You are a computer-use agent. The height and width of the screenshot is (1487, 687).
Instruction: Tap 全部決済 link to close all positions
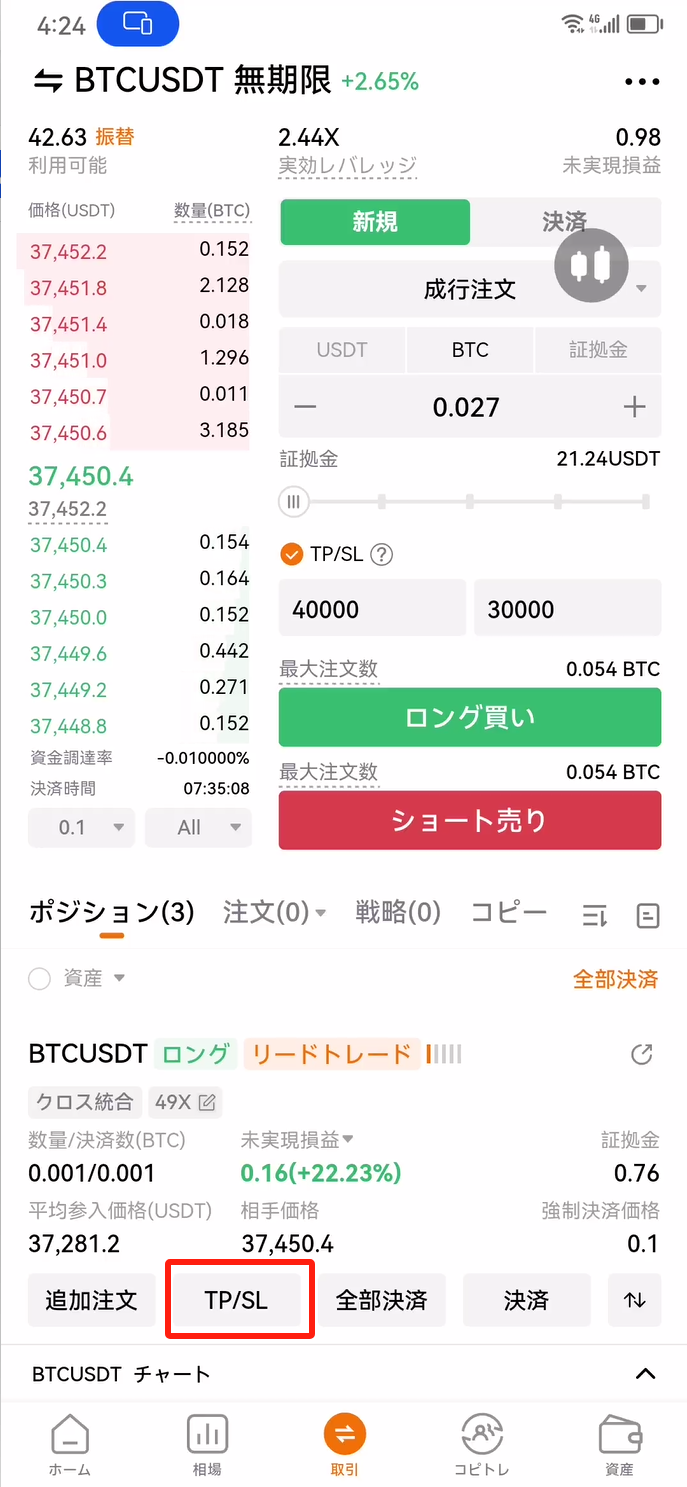[615, 979]
